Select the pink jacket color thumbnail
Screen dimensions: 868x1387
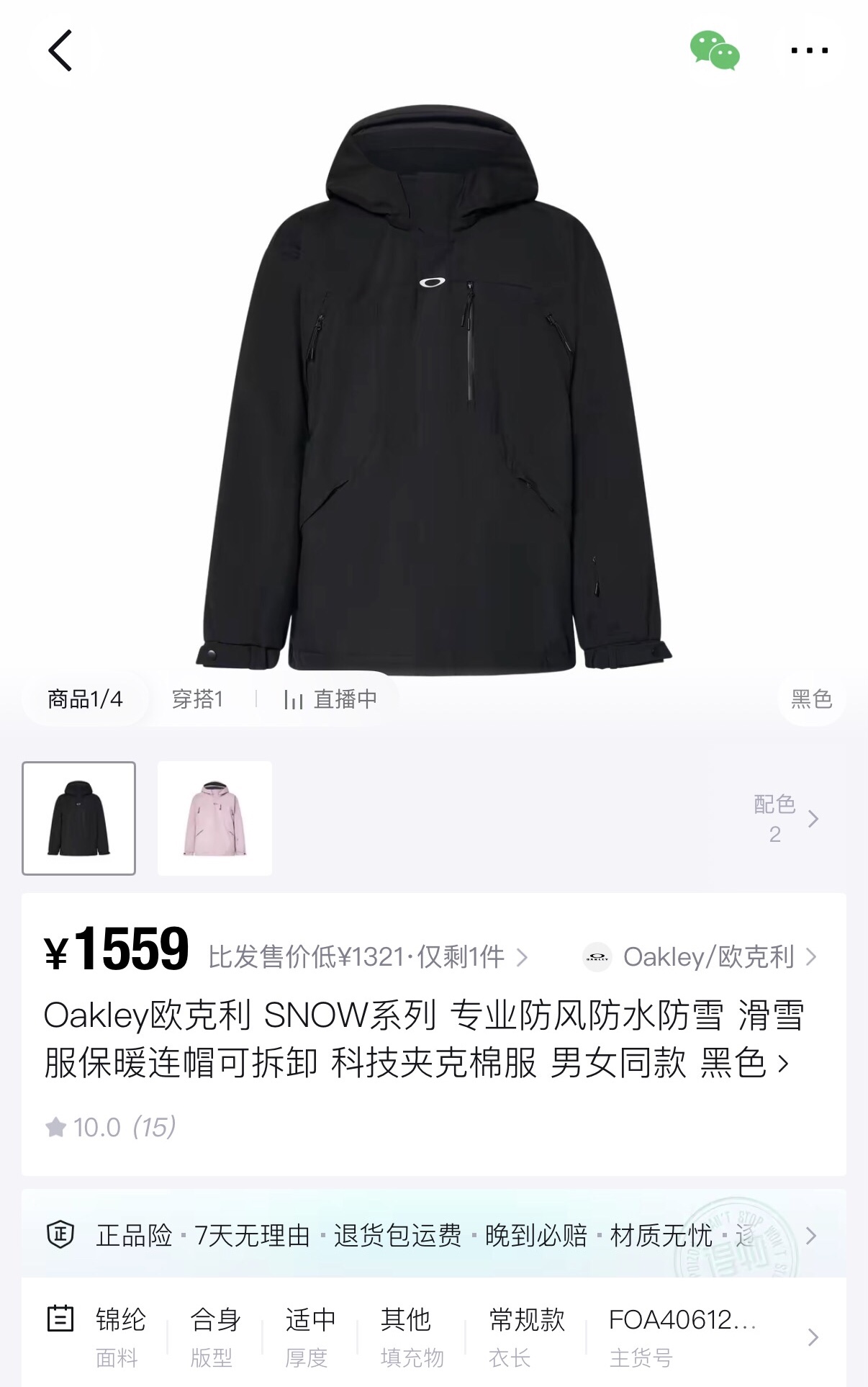(x=214, y=818)
